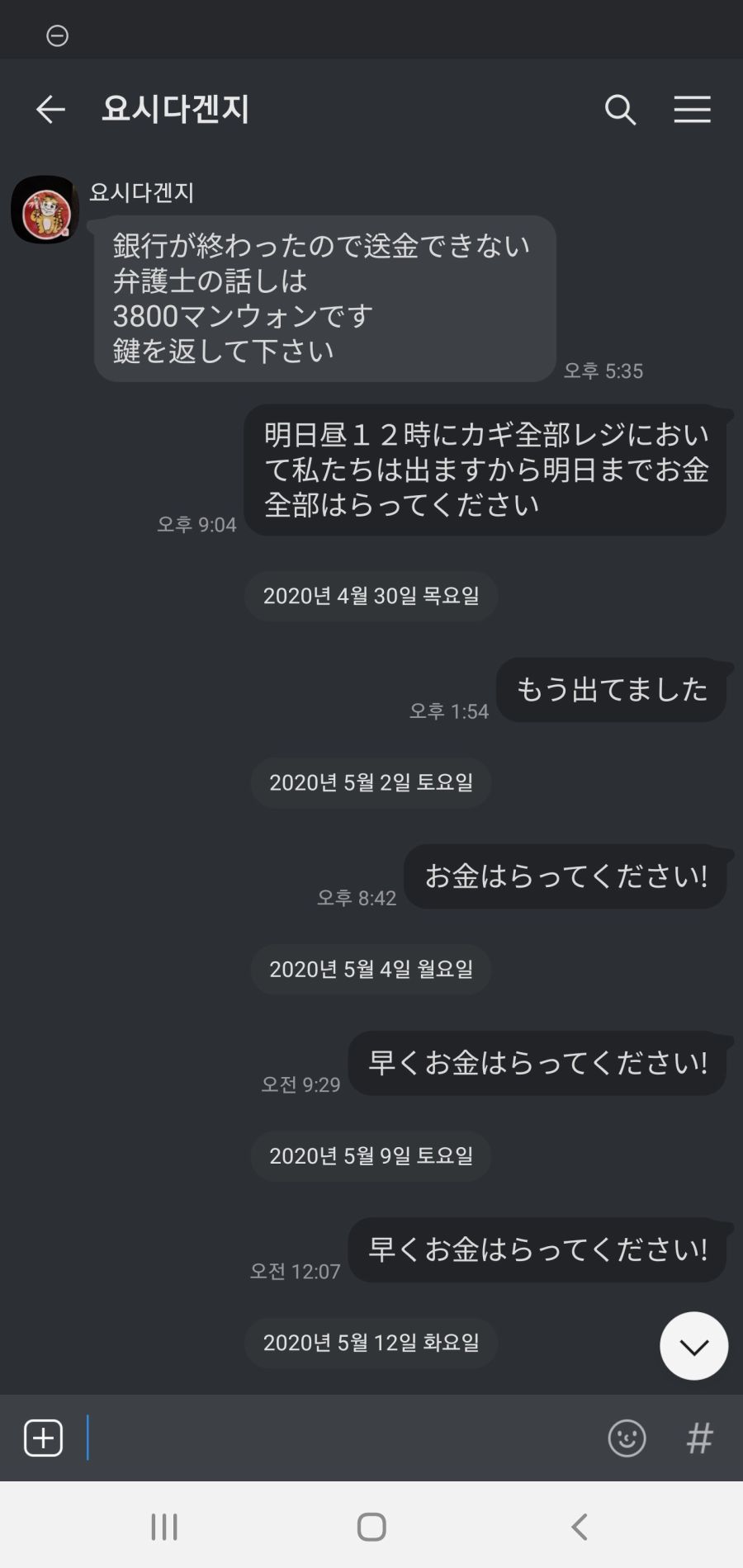Open the hamburger menu for chat options
The image size is (743, 1568).
(693, 110)
